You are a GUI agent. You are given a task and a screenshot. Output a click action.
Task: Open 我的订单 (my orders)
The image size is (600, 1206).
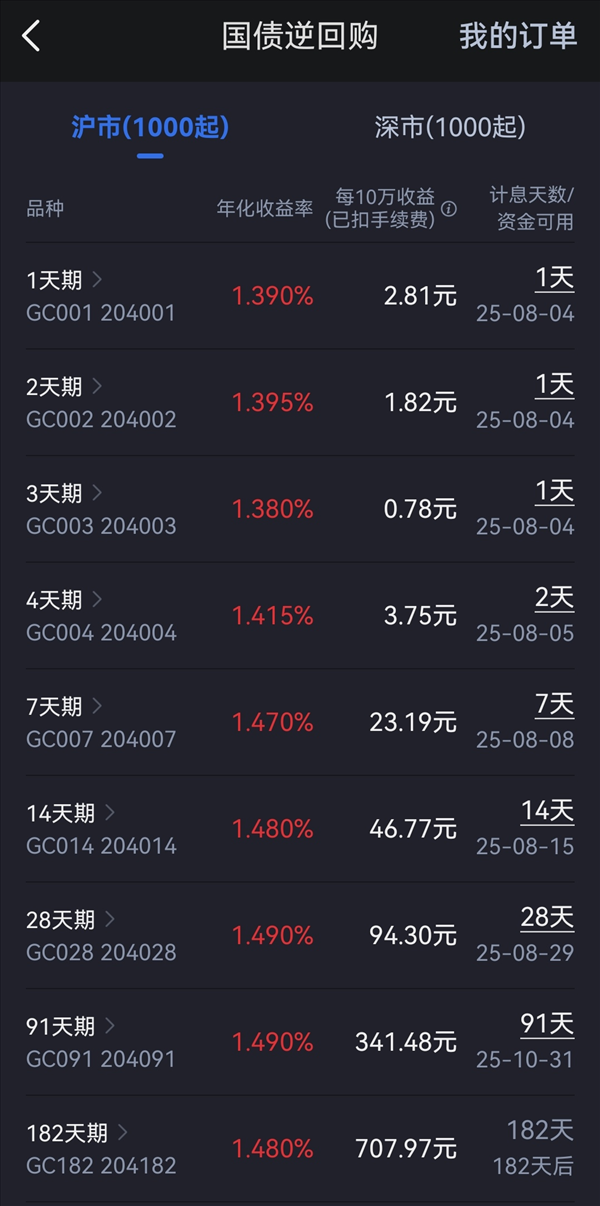(x=518, y=36)
